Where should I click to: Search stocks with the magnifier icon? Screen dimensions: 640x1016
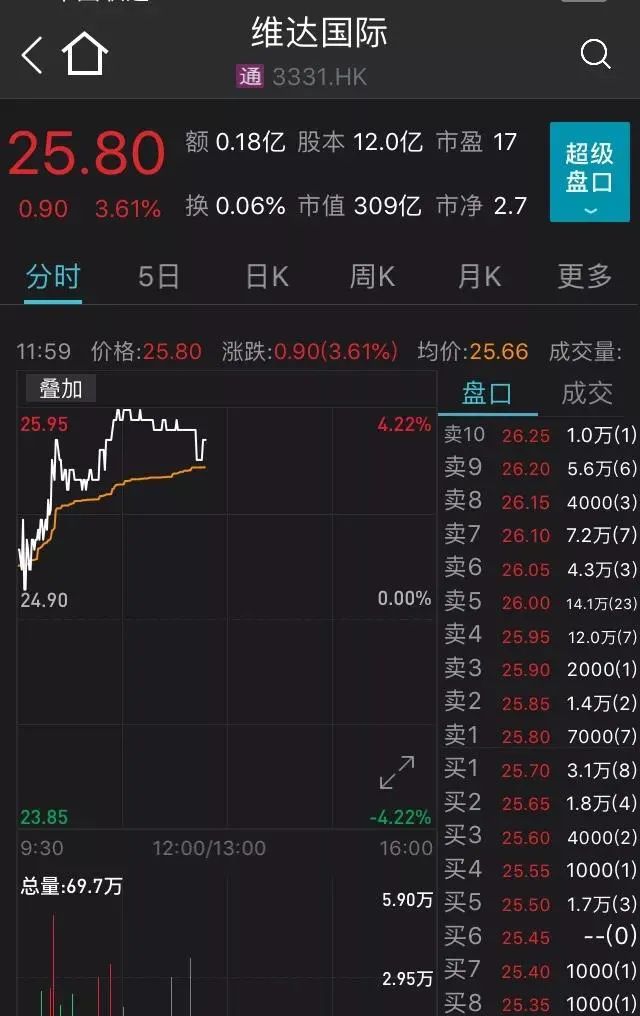[x=595, y=54]
